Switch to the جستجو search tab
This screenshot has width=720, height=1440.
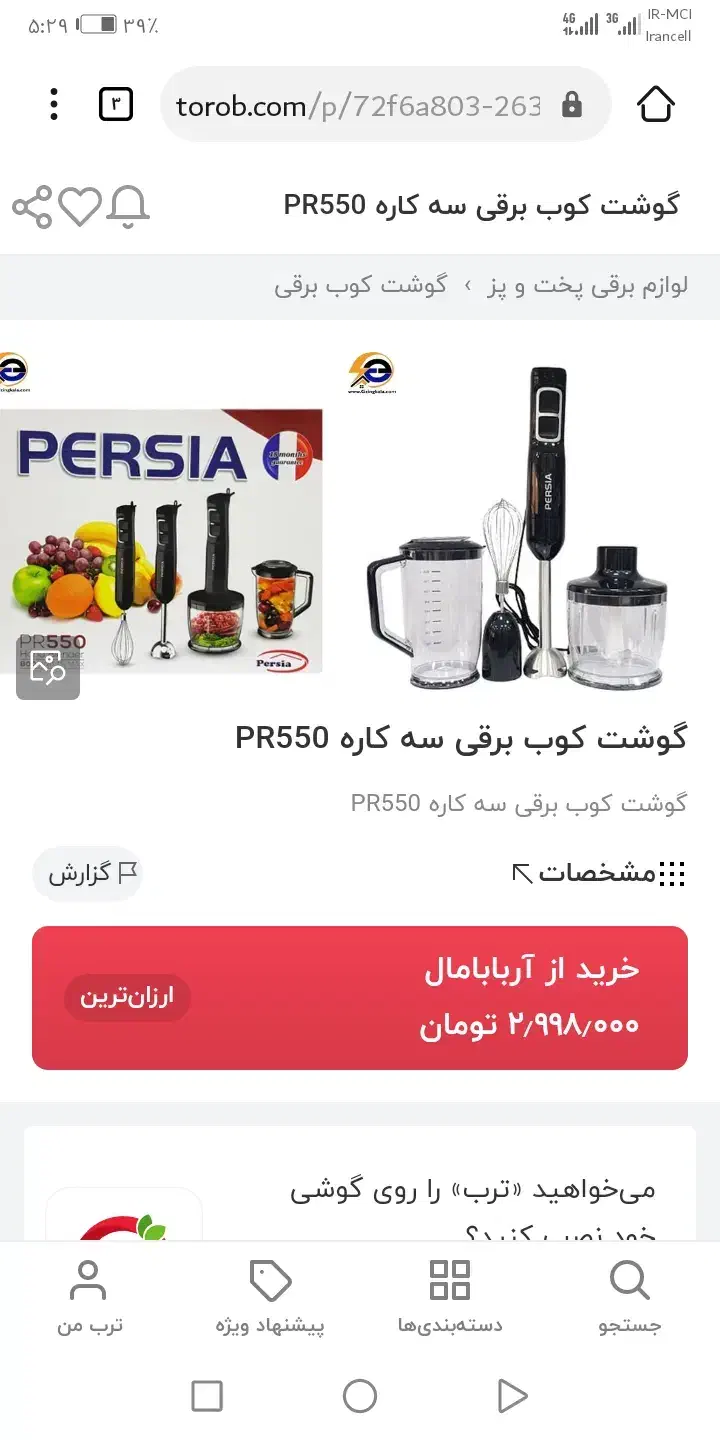[x=630, y=1297]
